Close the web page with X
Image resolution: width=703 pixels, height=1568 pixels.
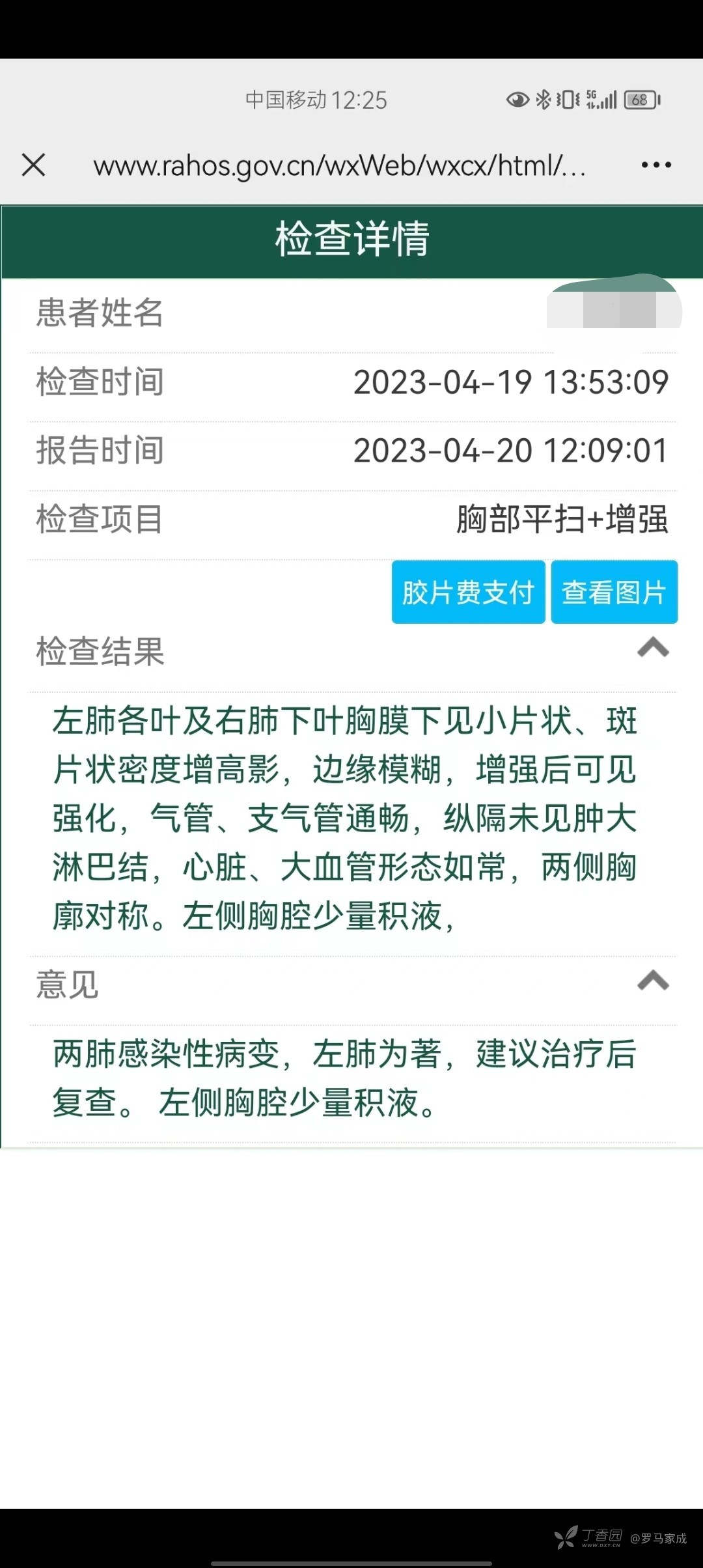[x=34, y=165]
